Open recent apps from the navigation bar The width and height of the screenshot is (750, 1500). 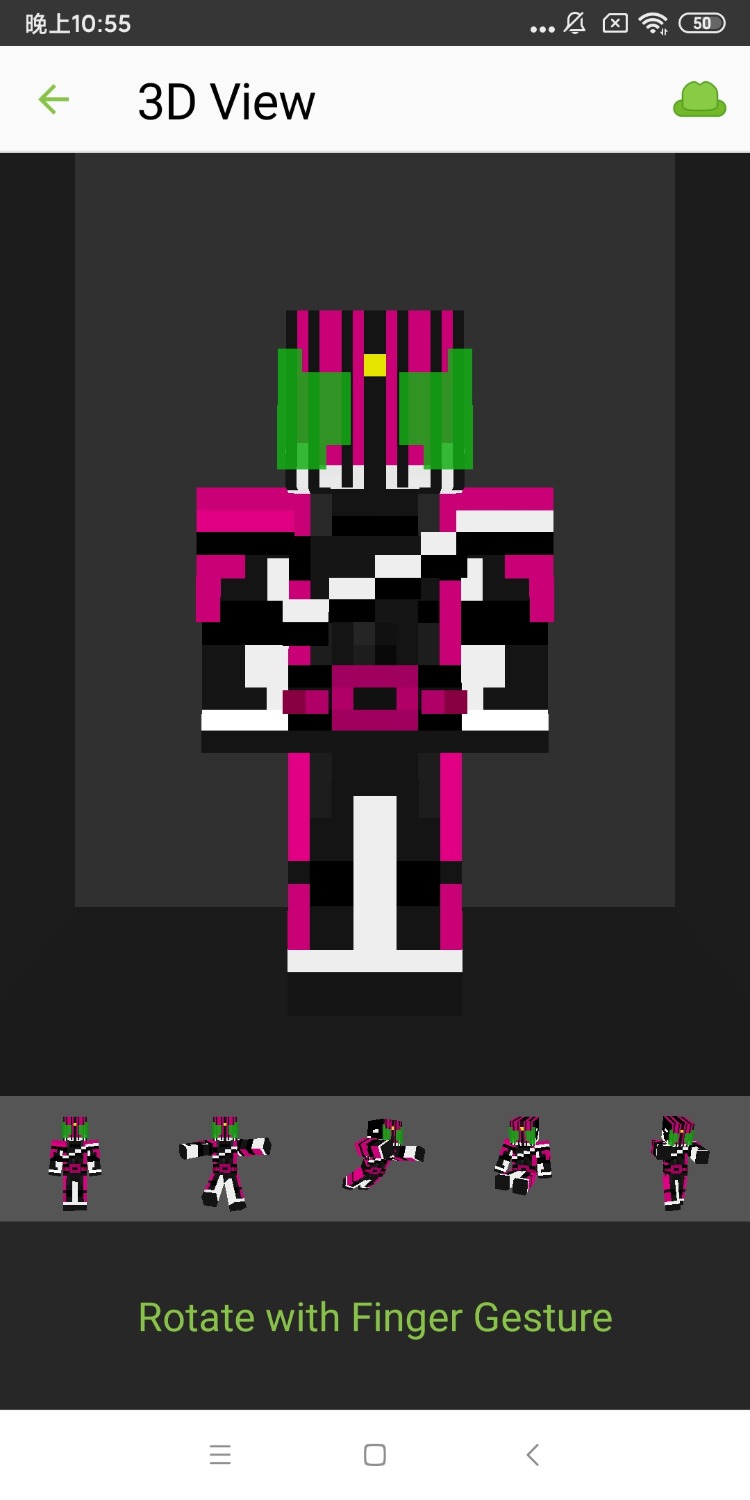tap(220, 1455)
